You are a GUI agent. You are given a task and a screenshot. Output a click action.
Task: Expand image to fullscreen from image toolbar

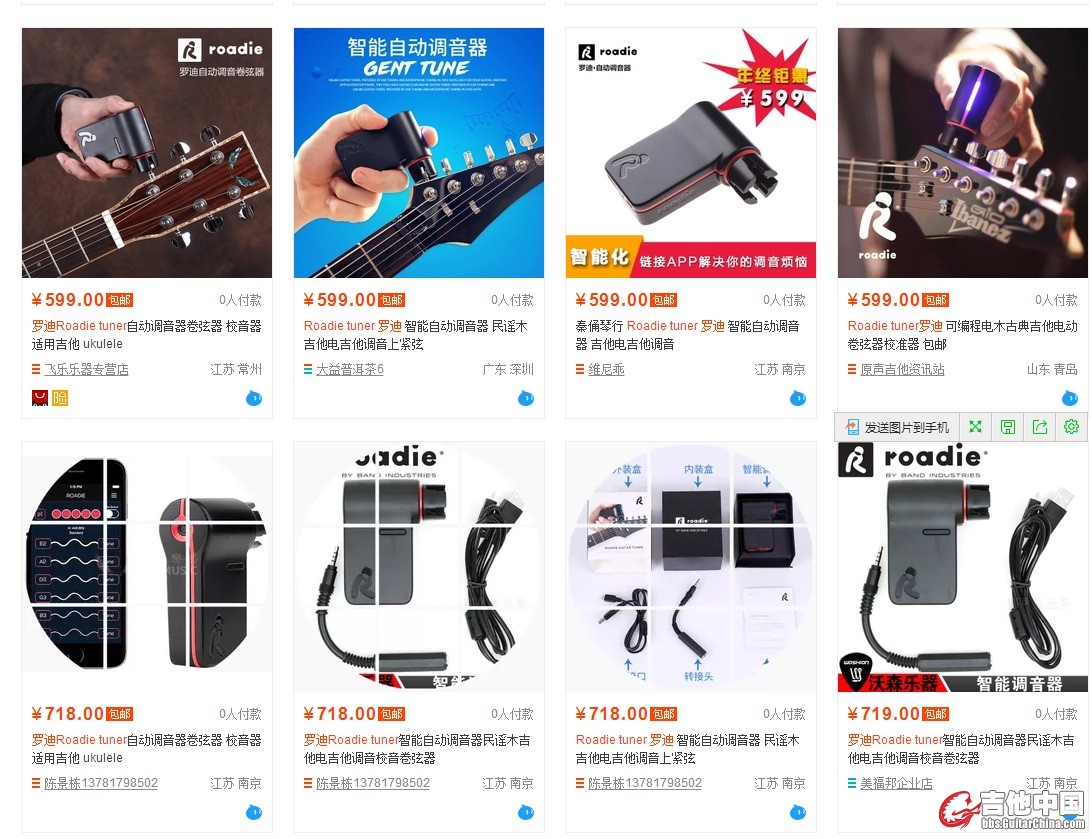coord(975,427)
